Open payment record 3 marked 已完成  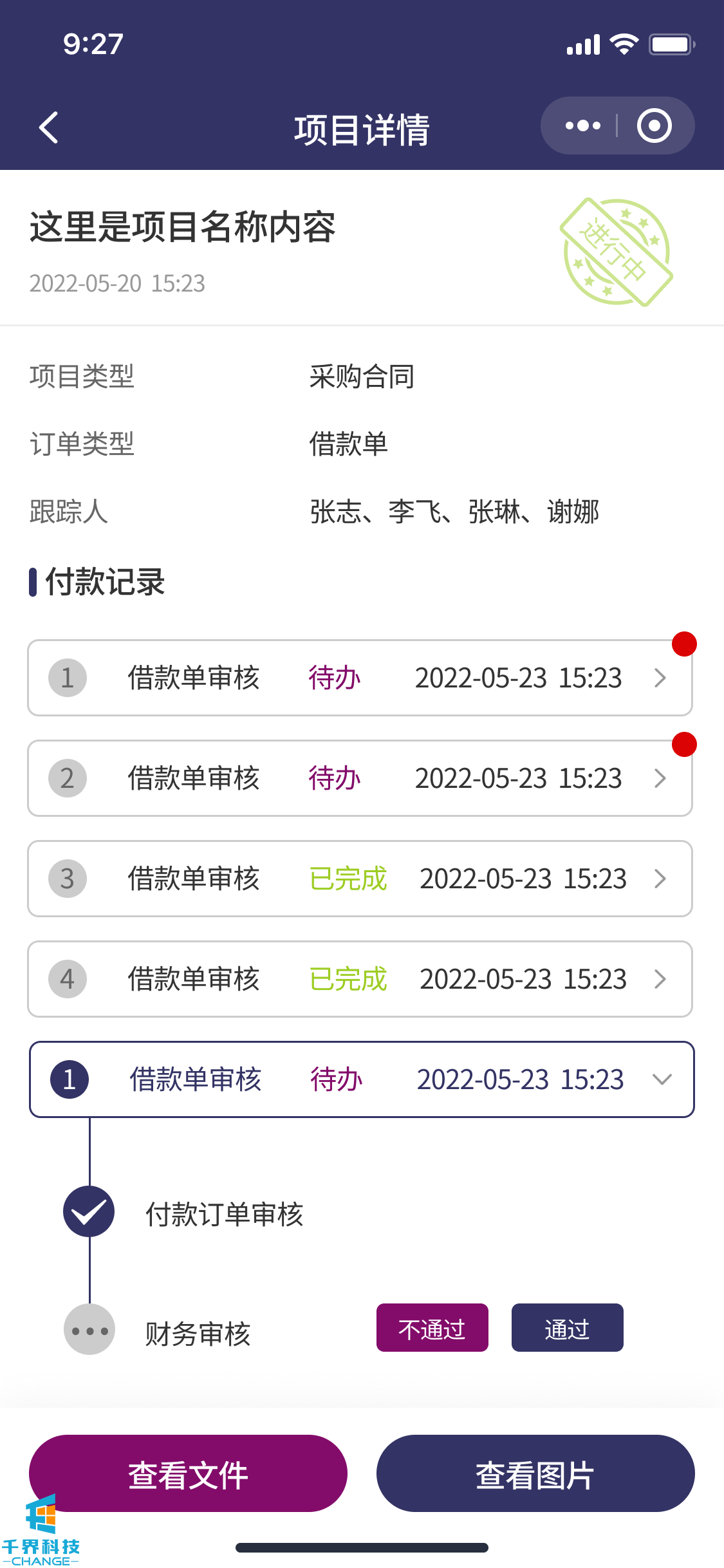tap(360, 879)
